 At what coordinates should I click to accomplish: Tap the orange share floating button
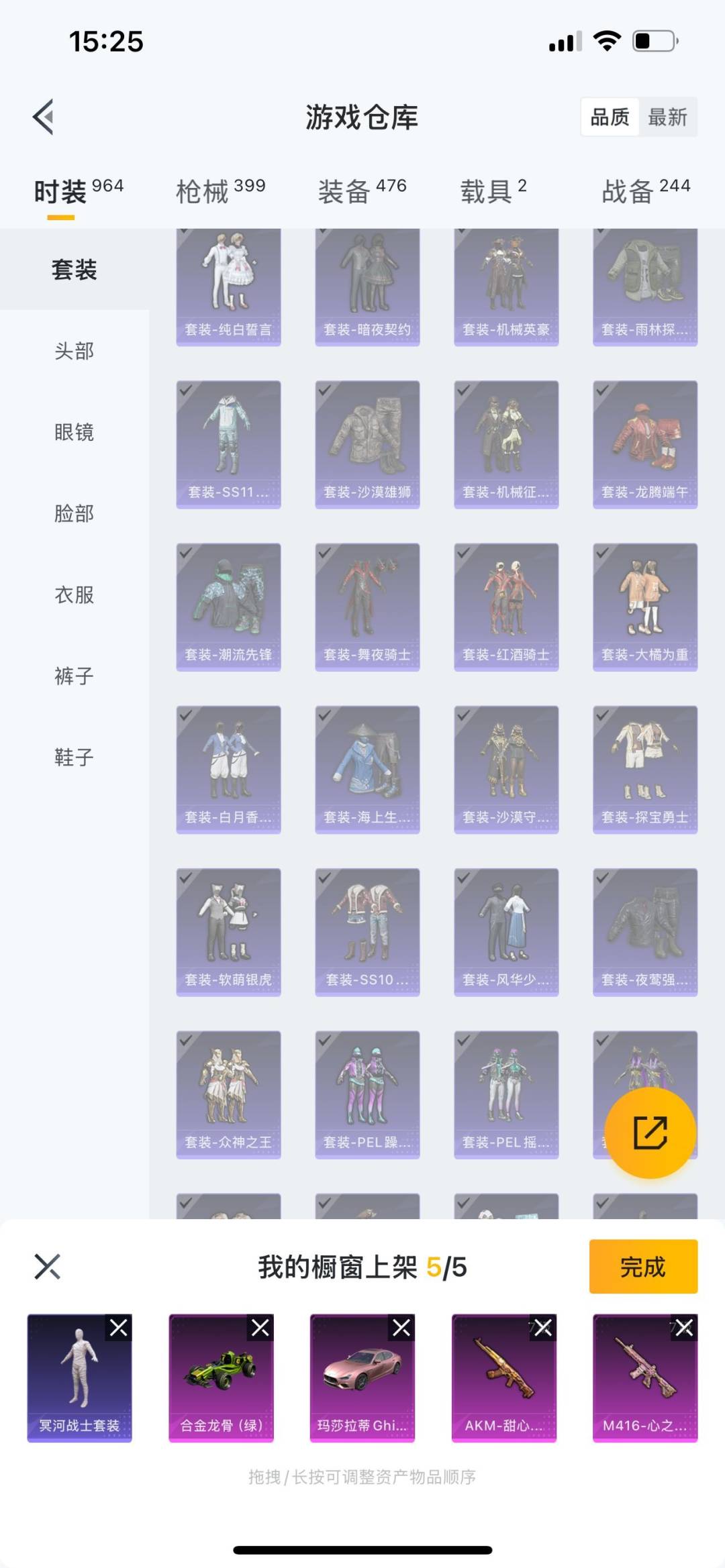(650, 1133)
